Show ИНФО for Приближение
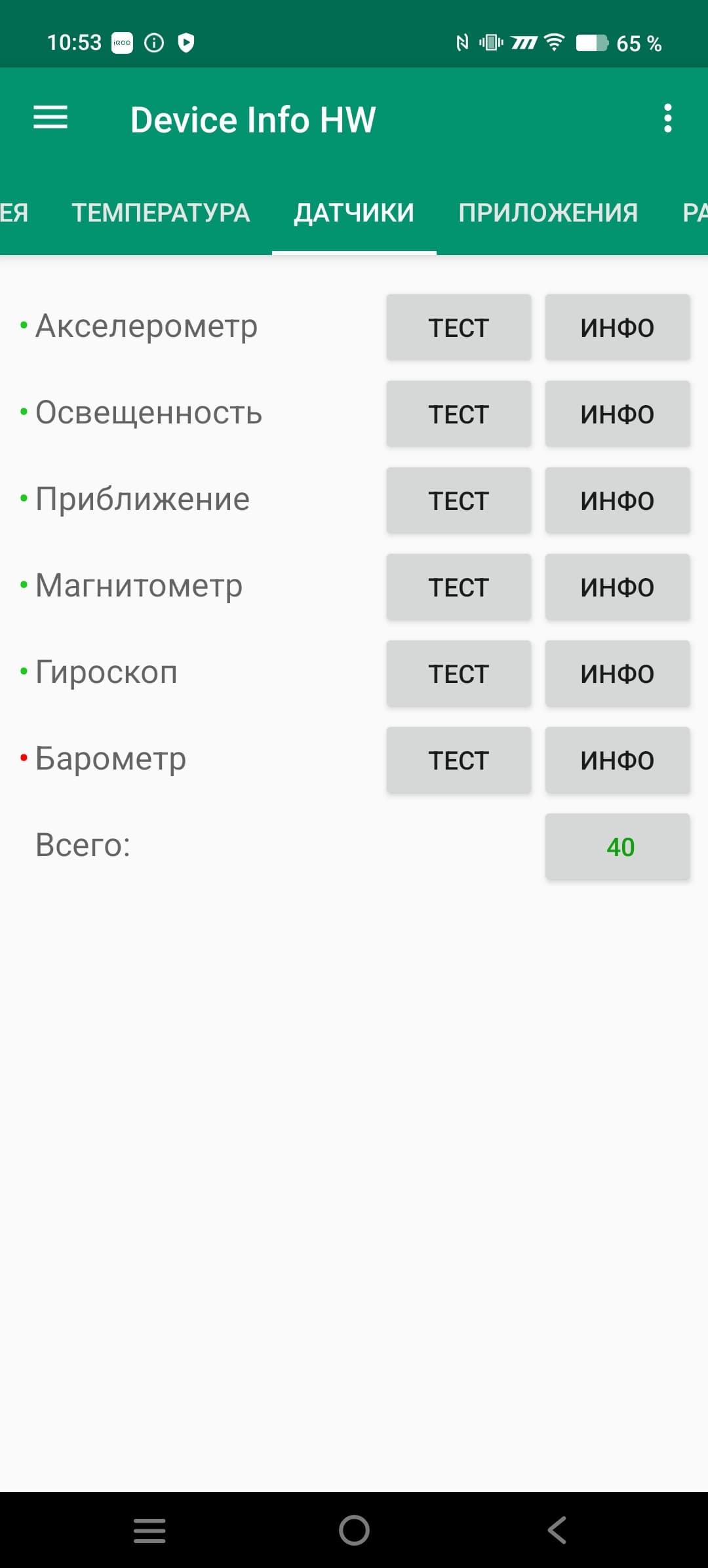The image size is (708, 1568). (617, 500)
